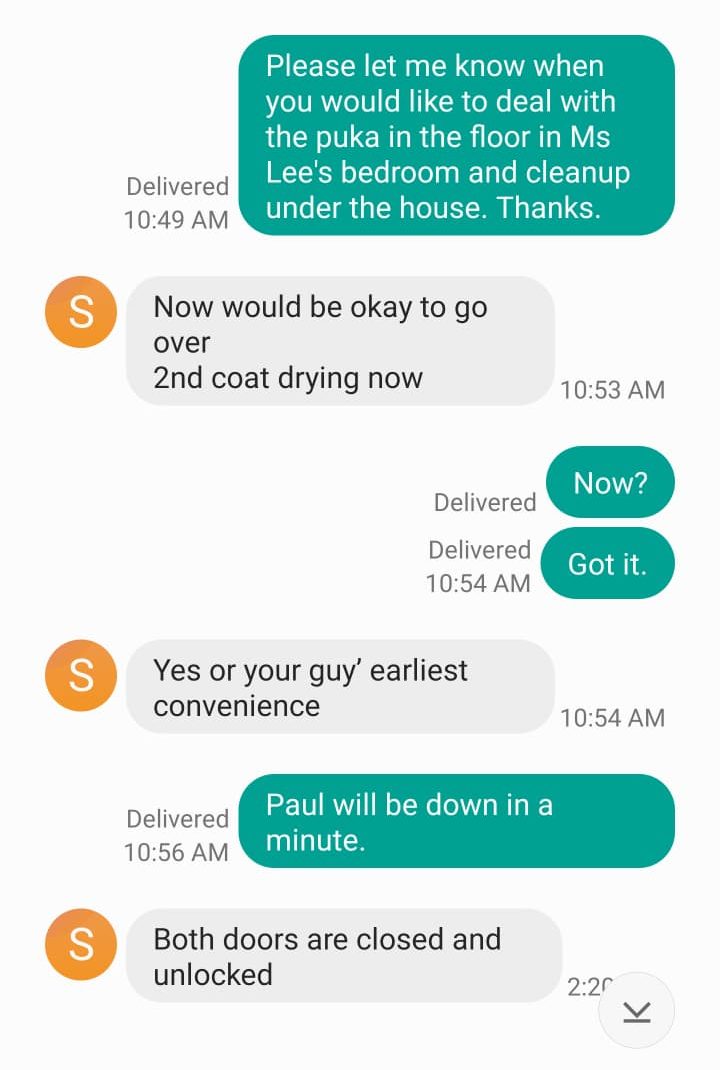Open sender avatar beside "Both doors are closed" message
This screenshot has height=1070, width=720.
click(81, 944)
